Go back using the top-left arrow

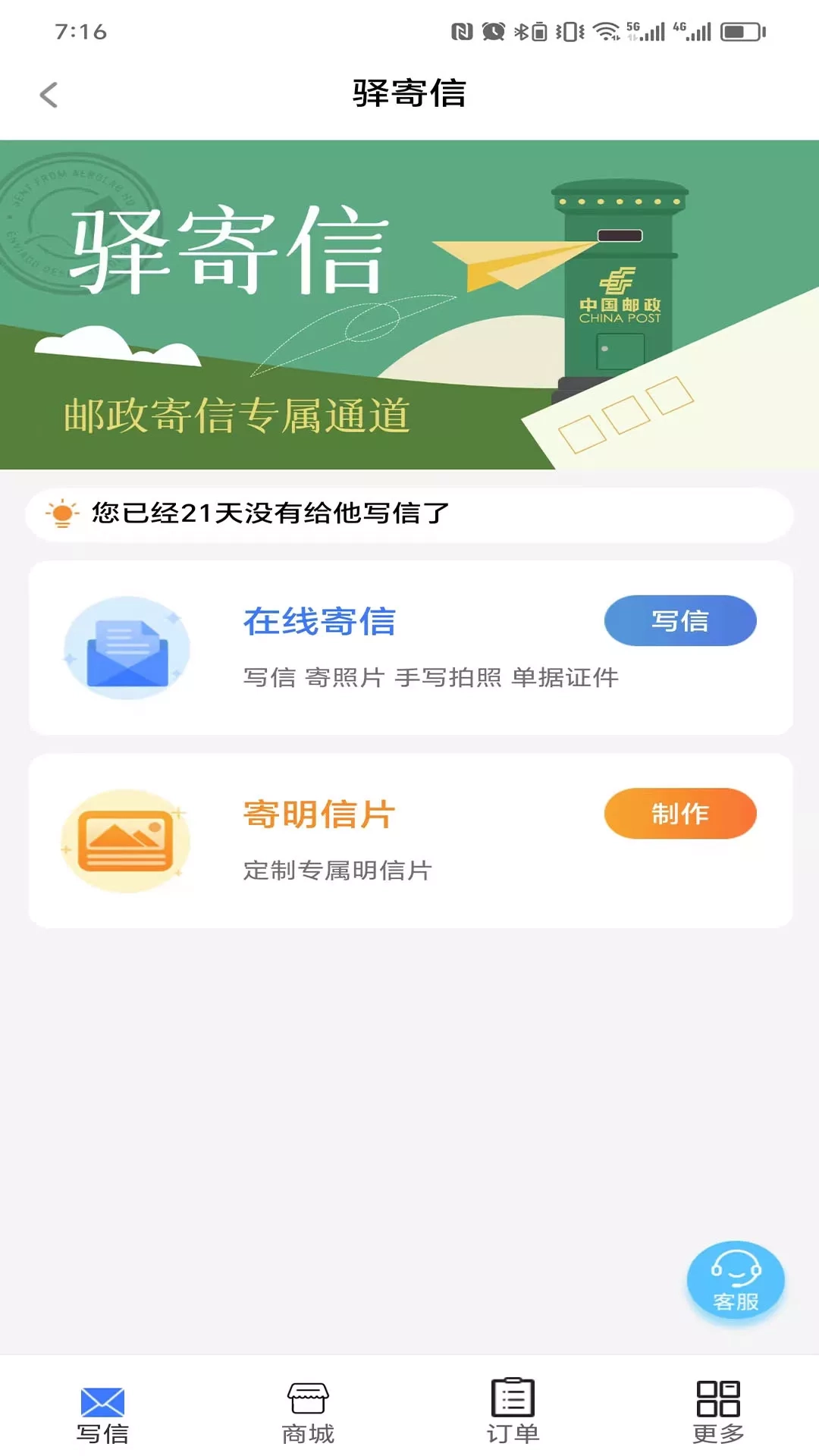click(49, 95)
